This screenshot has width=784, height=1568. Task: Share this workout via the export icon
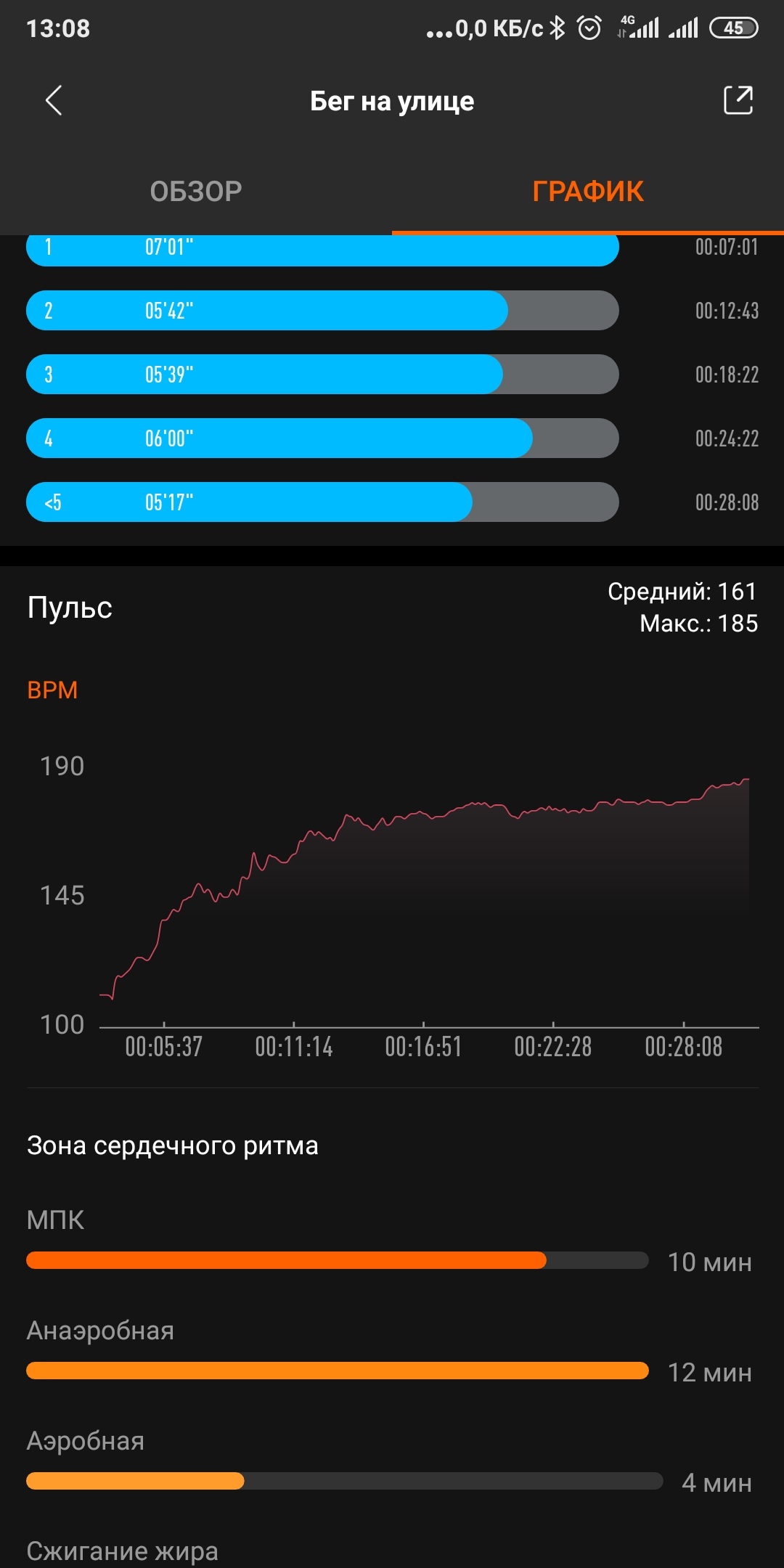(738, 101)
